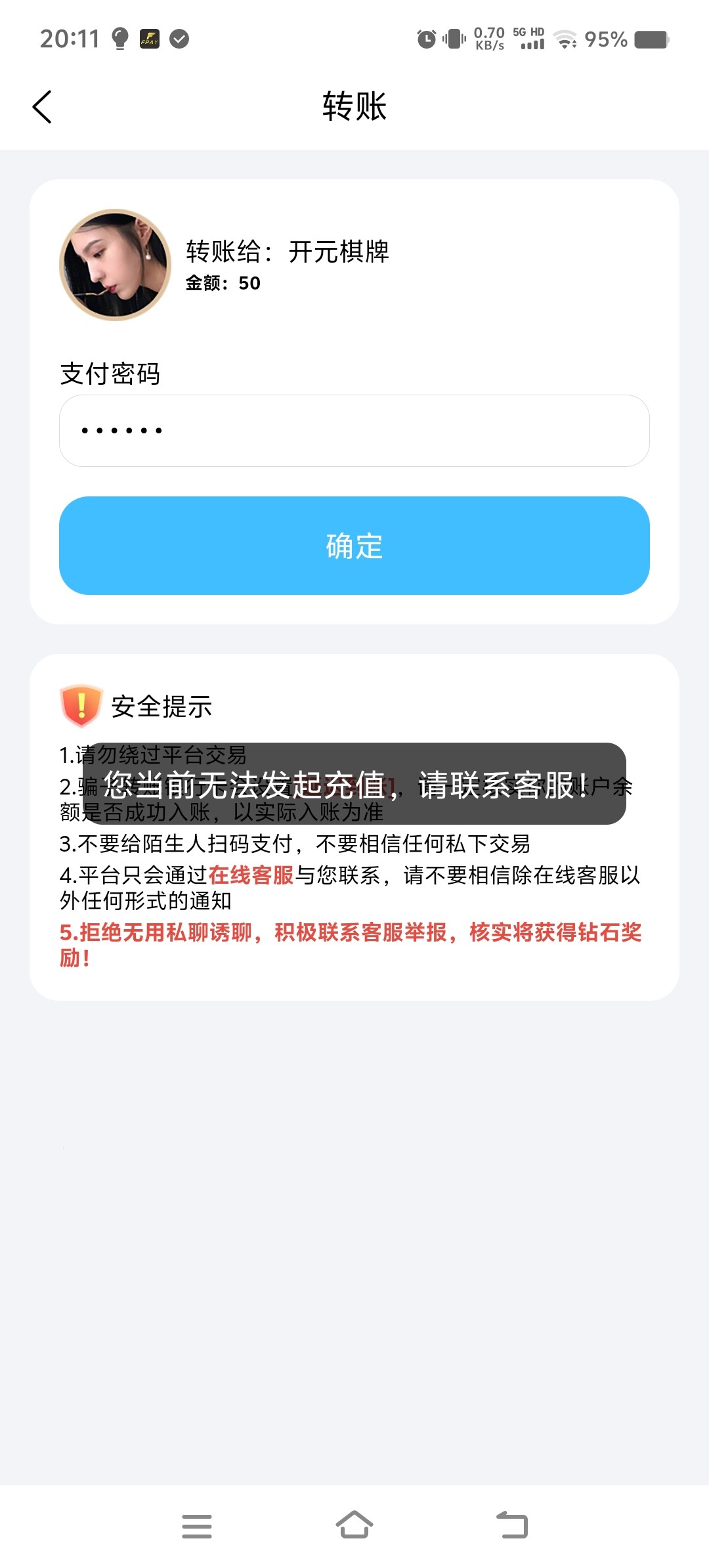
Task: Tap the 支付密码 password field
Action: (x=354, y=431)
